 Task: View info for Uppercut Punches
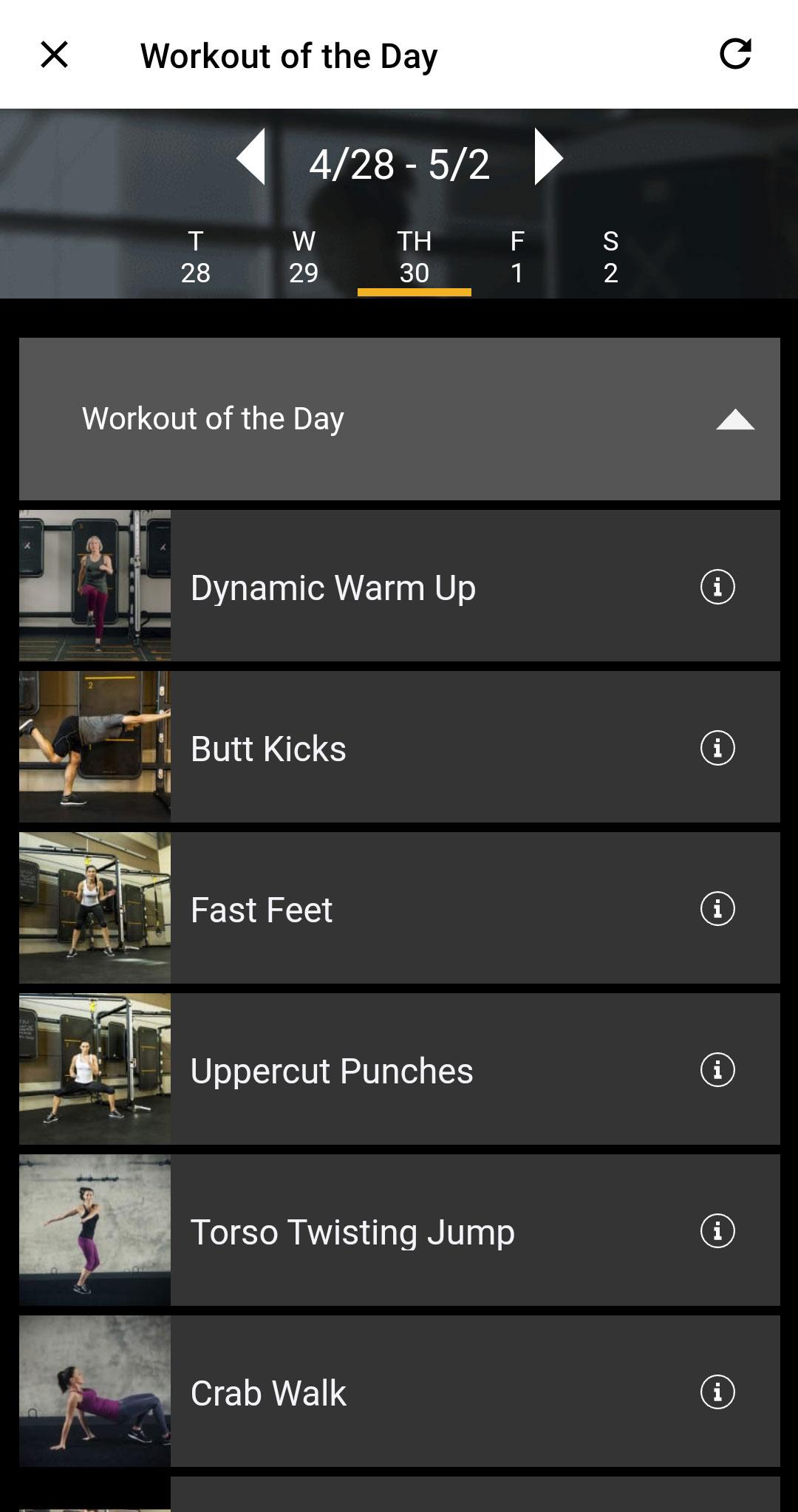click(x=717, y=1070)
